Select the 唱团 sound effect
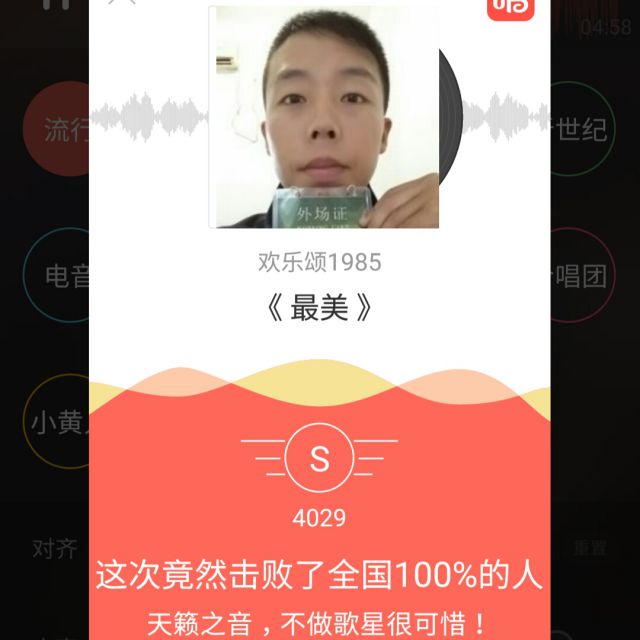Image resolution: width=640 pixels, height=640 pixels. 583,275
